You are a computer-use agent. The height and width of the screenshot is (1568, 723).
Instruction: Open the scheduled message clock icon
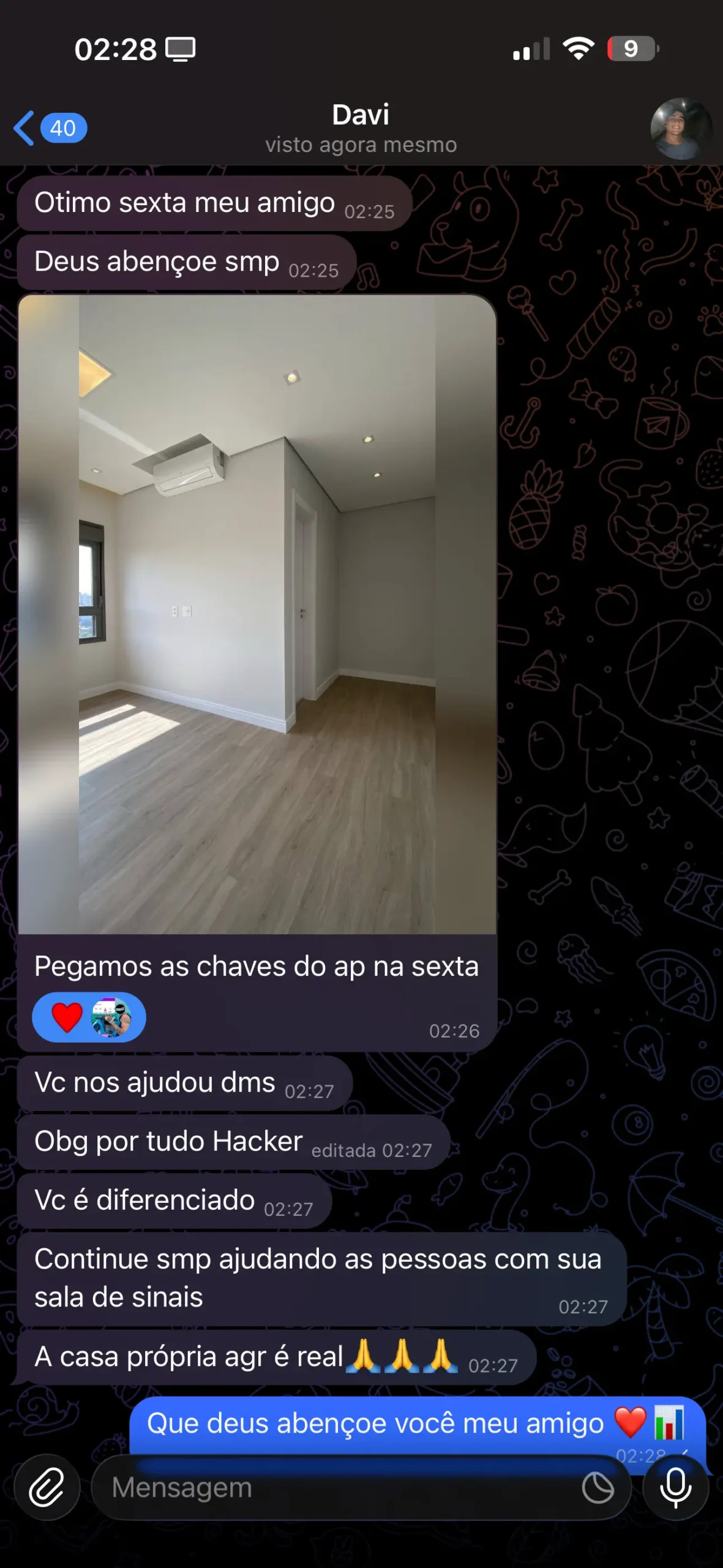[x=598, y=1487]
